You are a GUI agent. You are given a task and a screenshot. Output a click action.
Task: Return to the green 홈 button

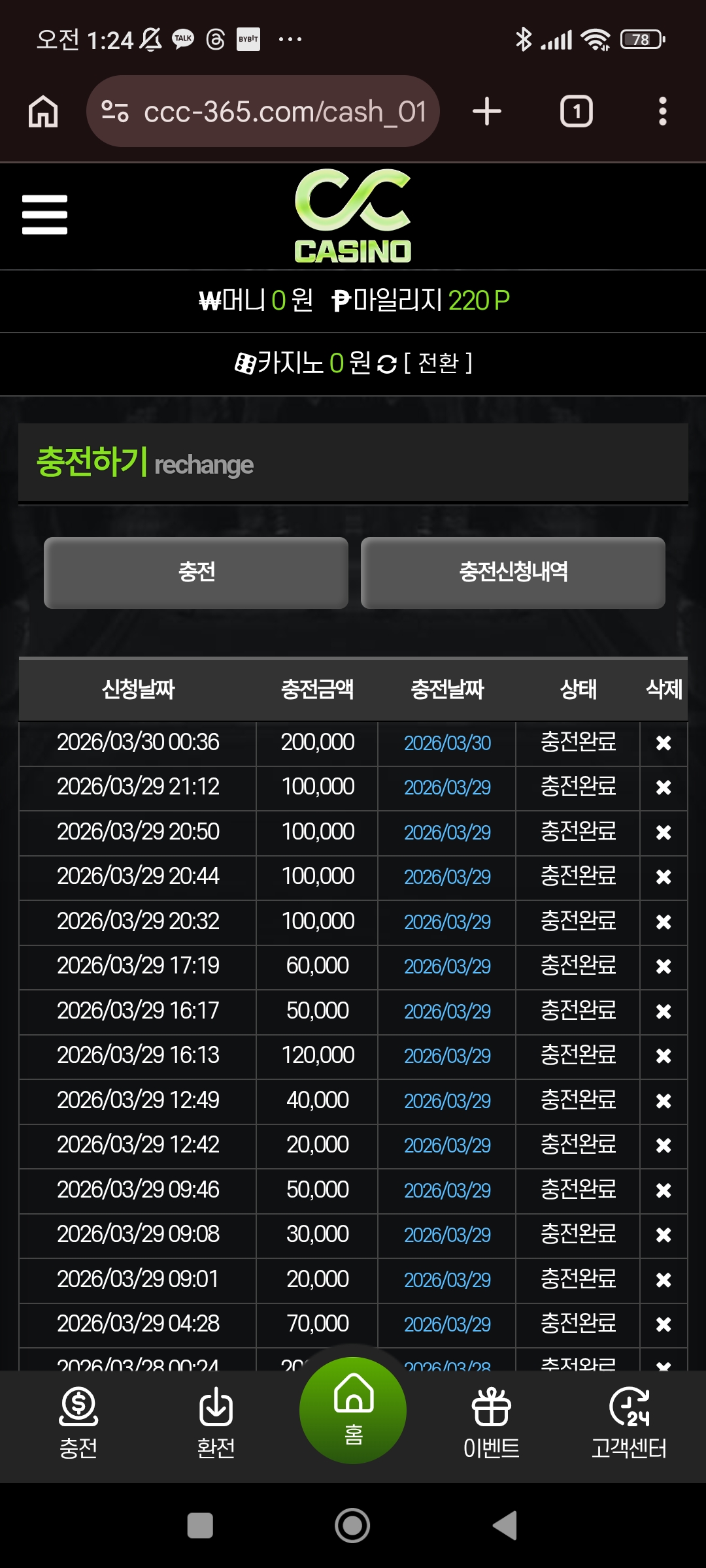pos(353,1410)
